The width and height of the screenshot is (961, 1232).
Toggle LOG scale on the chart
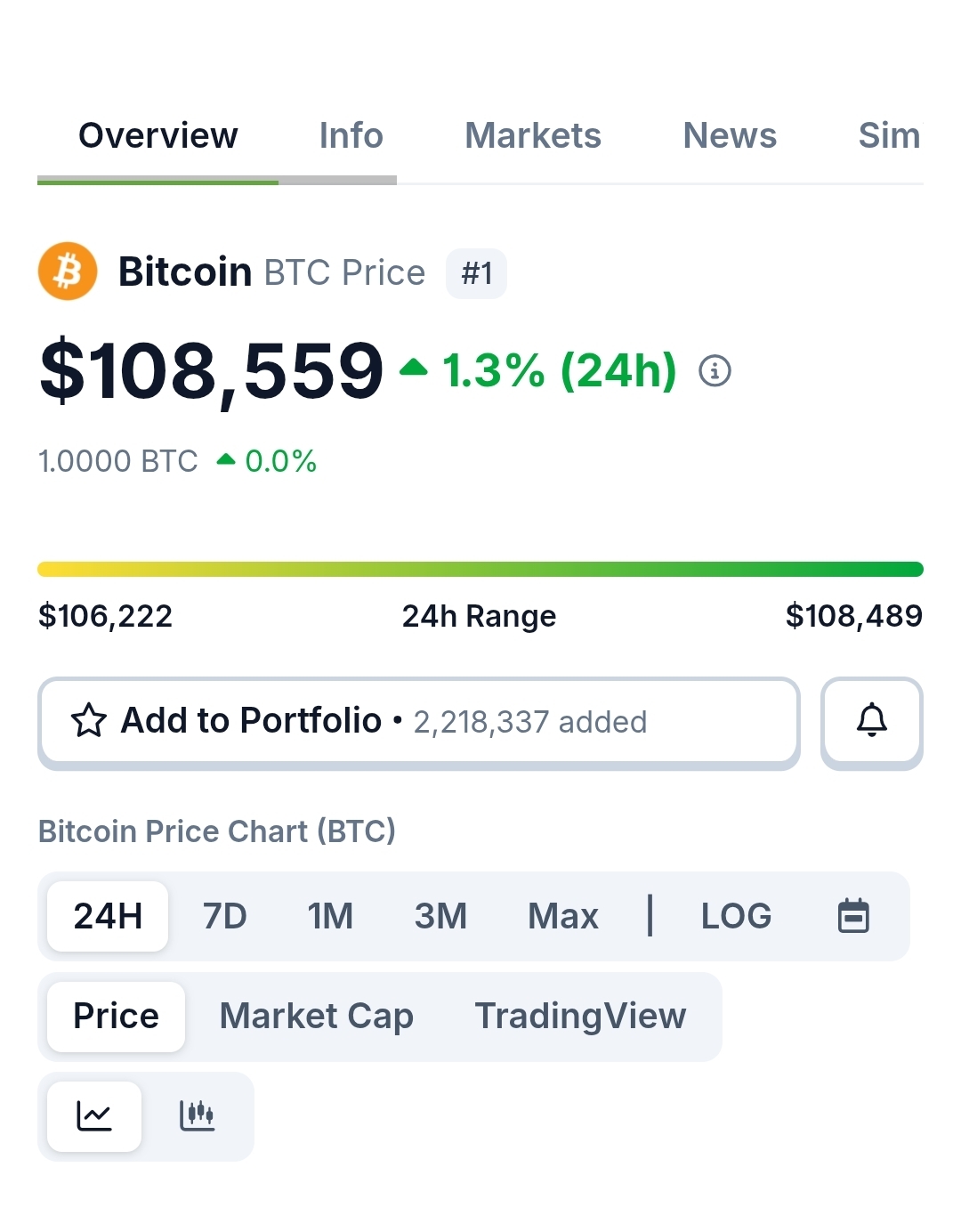[736, 916]
